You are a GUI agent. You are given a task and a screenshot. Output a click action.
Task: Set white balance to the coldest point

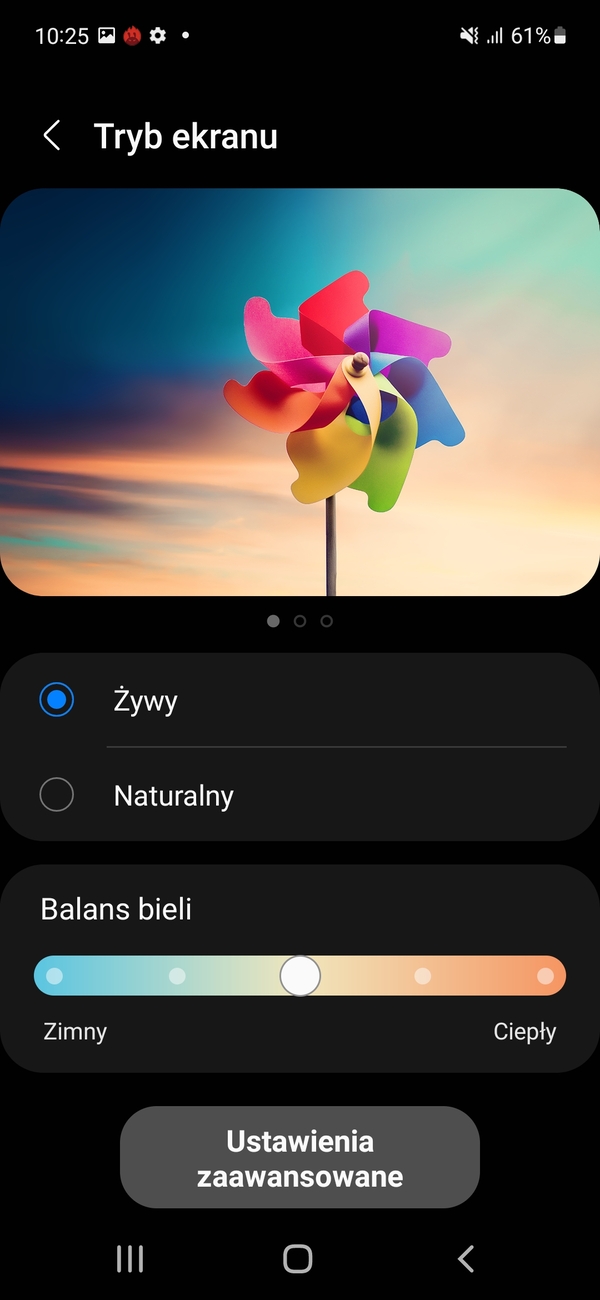[x=55, y=976]
